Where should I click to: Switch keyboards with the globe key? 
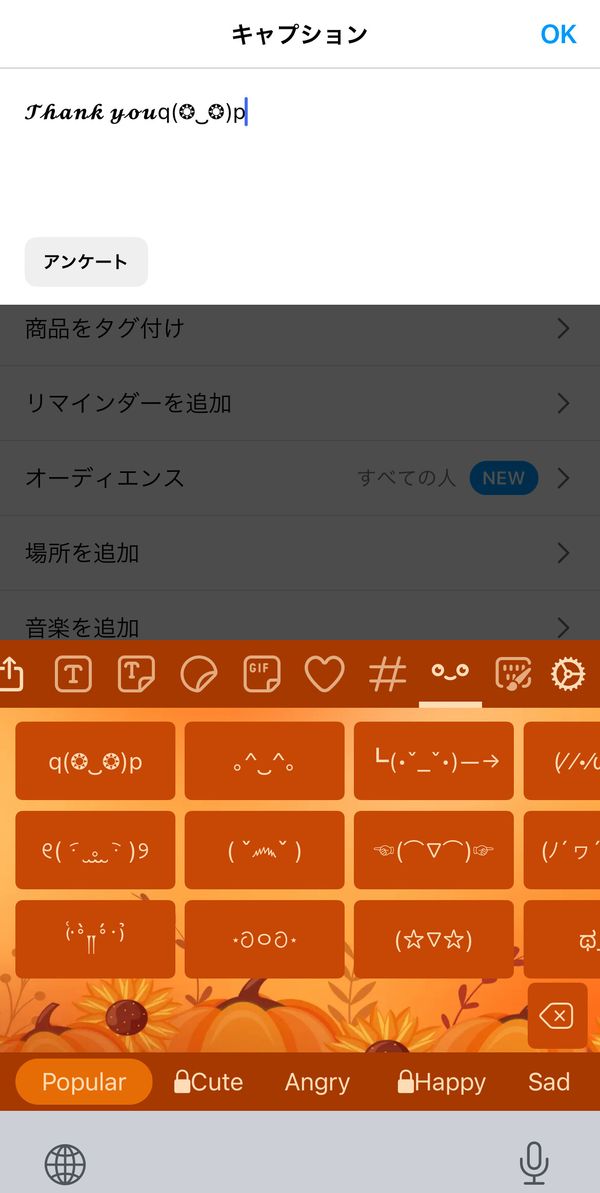65,1164
